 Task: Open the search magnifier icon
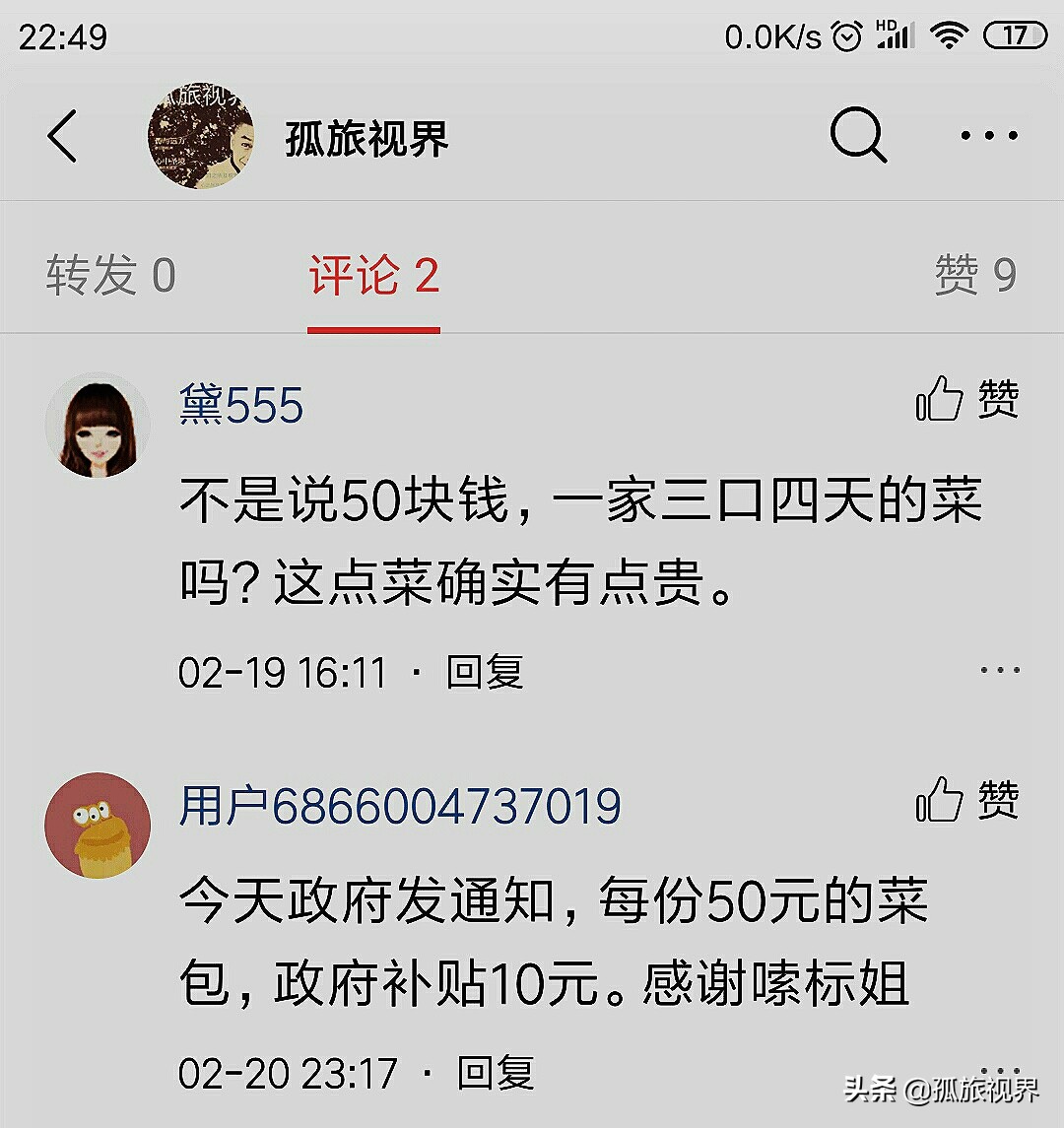(x=858, y=136)
